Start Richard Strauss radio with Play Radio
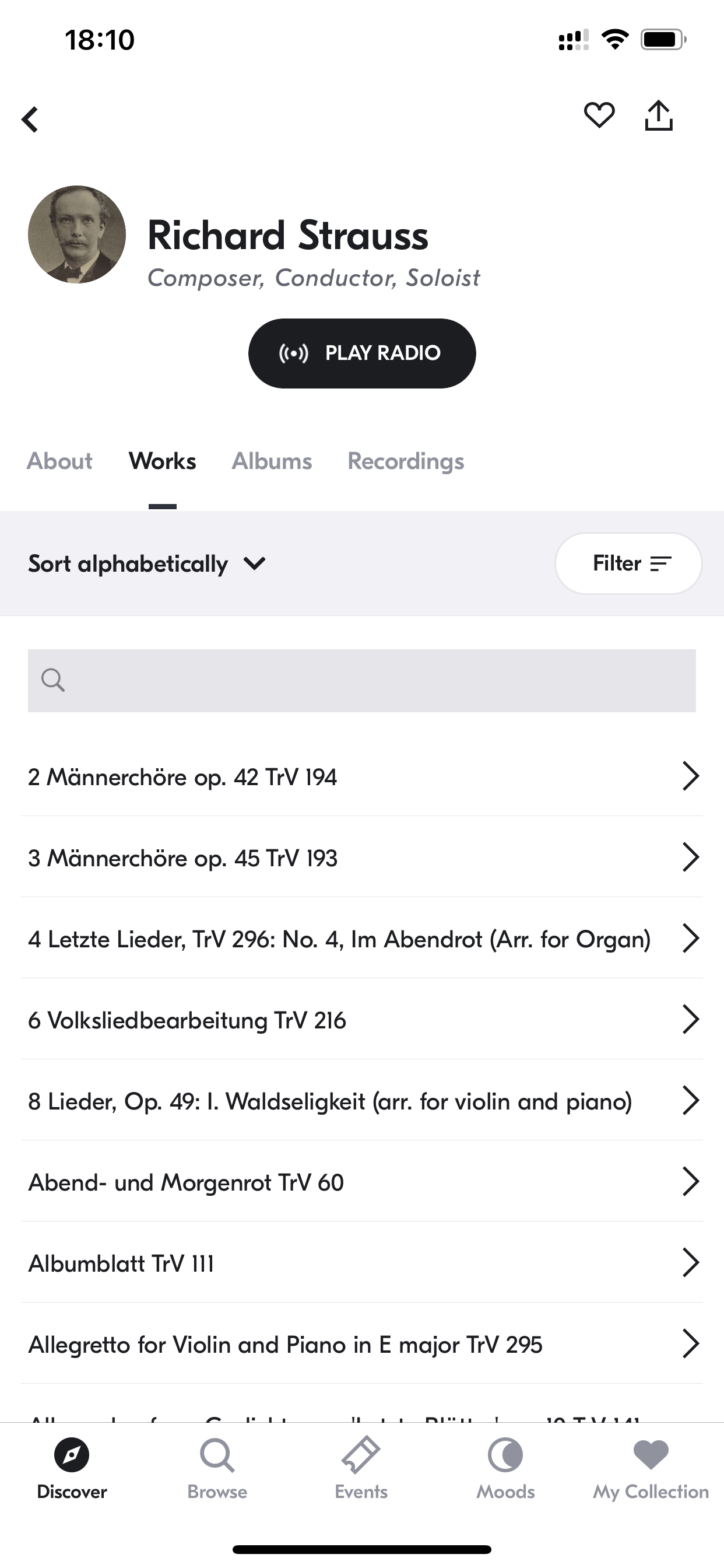Screen dimensions: 724x1568 click(362, 353)
